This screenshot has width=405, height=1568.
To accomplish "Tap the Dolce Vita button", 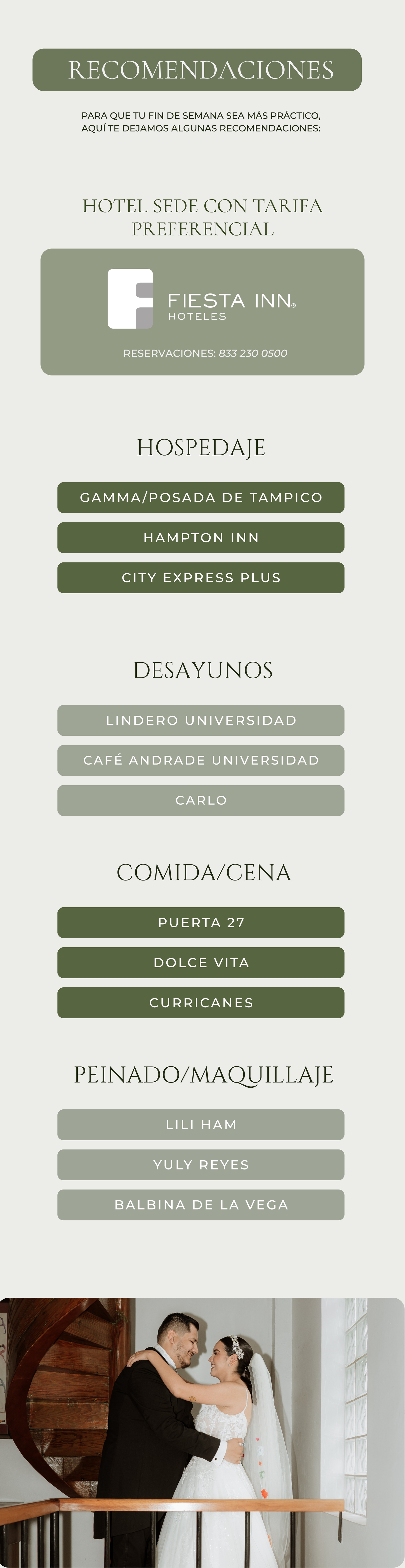I will [201, 962].
